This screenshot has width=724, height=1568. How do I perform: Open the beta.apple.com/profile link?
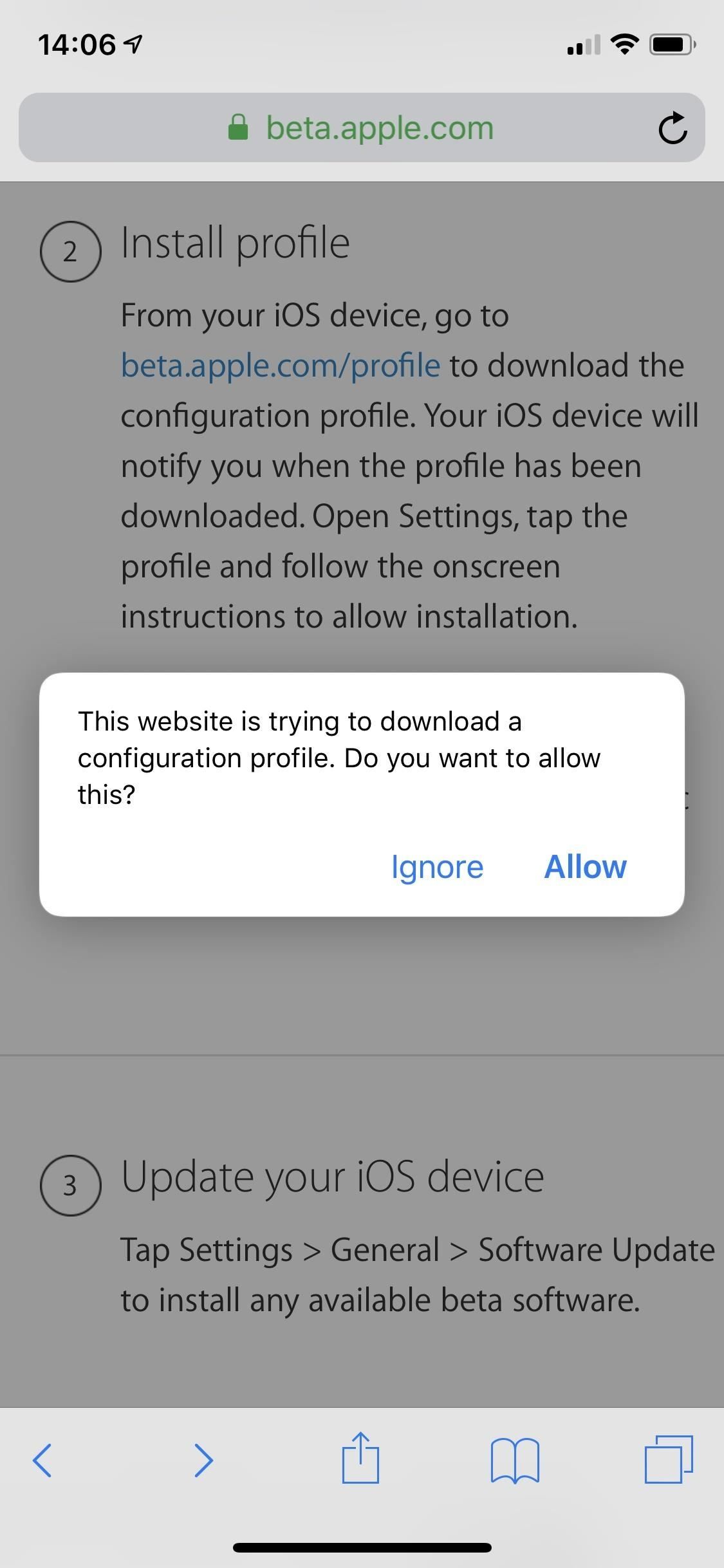click(x=279, y=364)
